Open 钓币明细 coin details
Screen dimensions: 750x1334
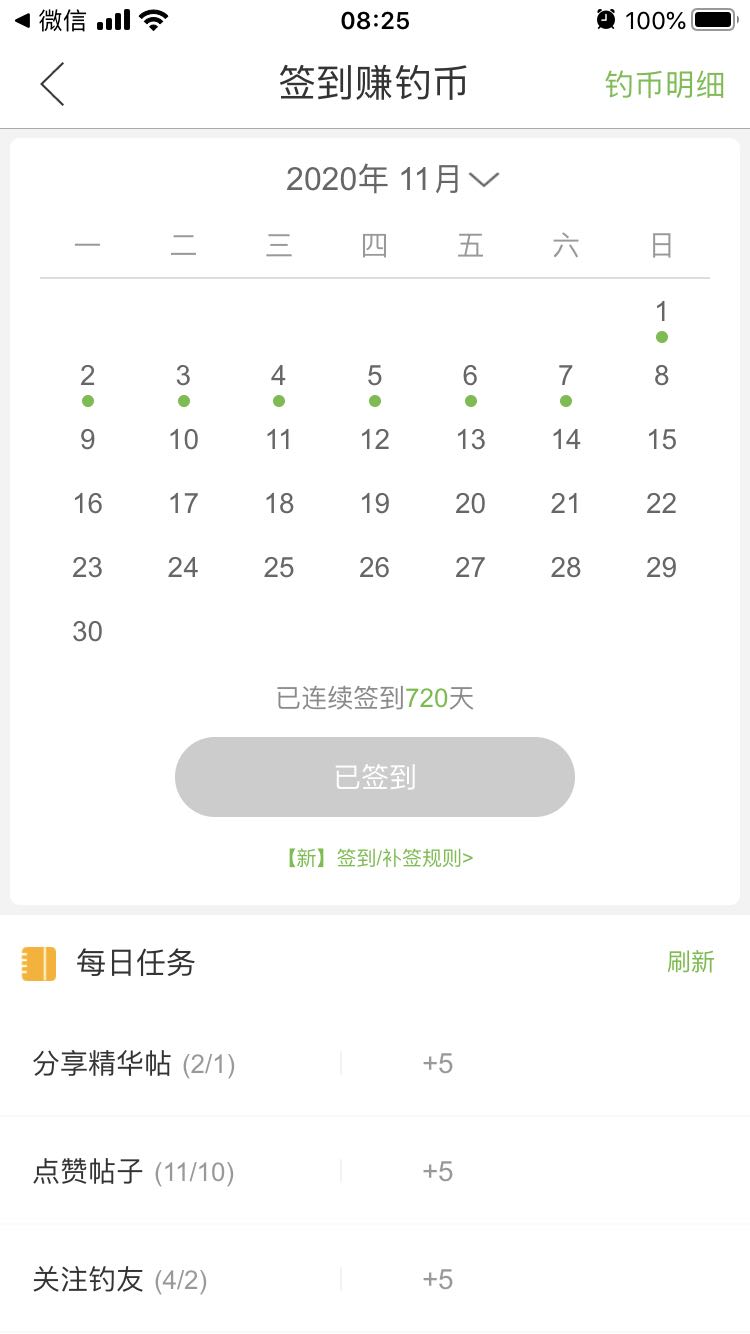coord(664,85)
